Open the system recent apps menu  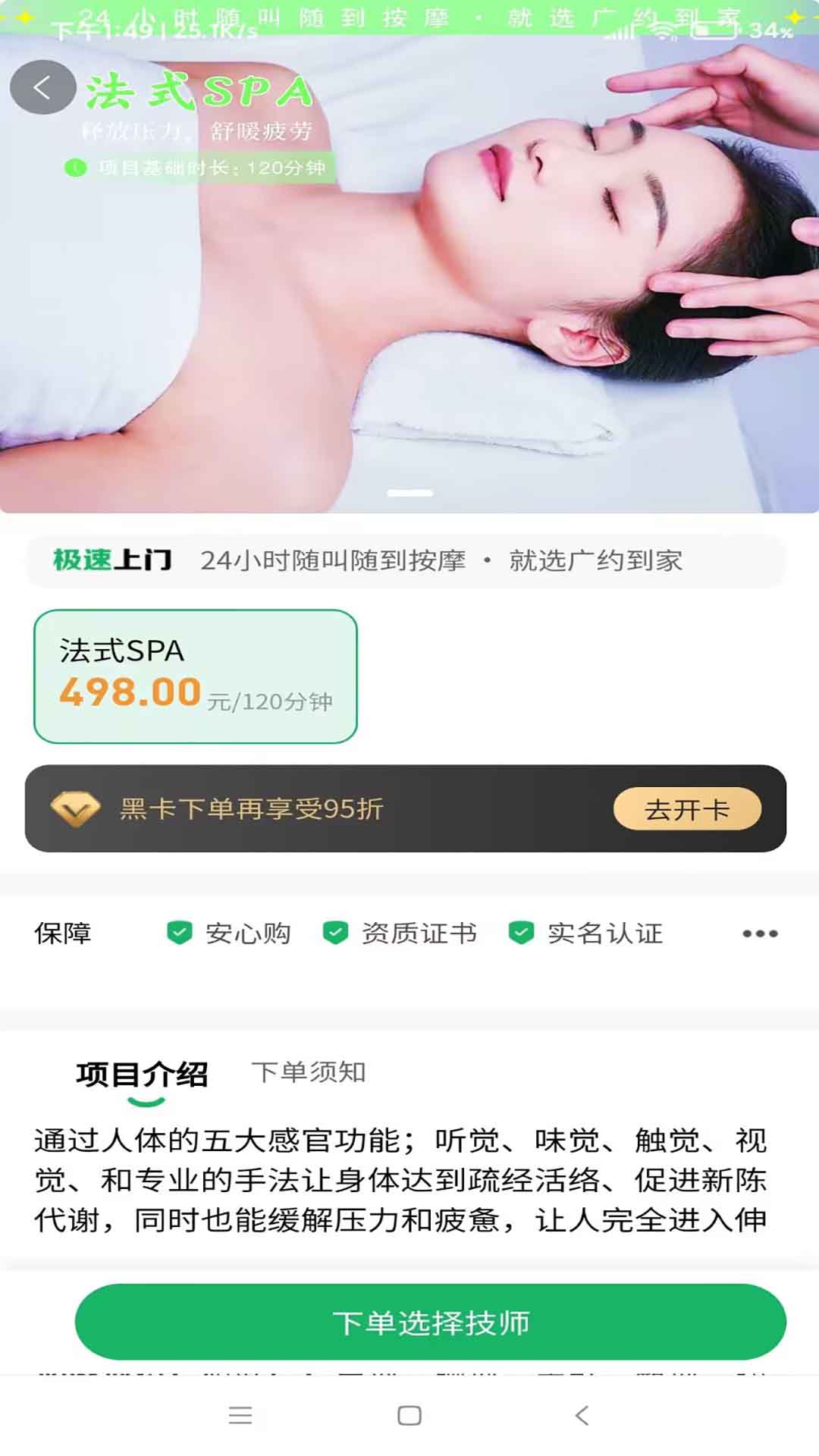(240, 1415)
